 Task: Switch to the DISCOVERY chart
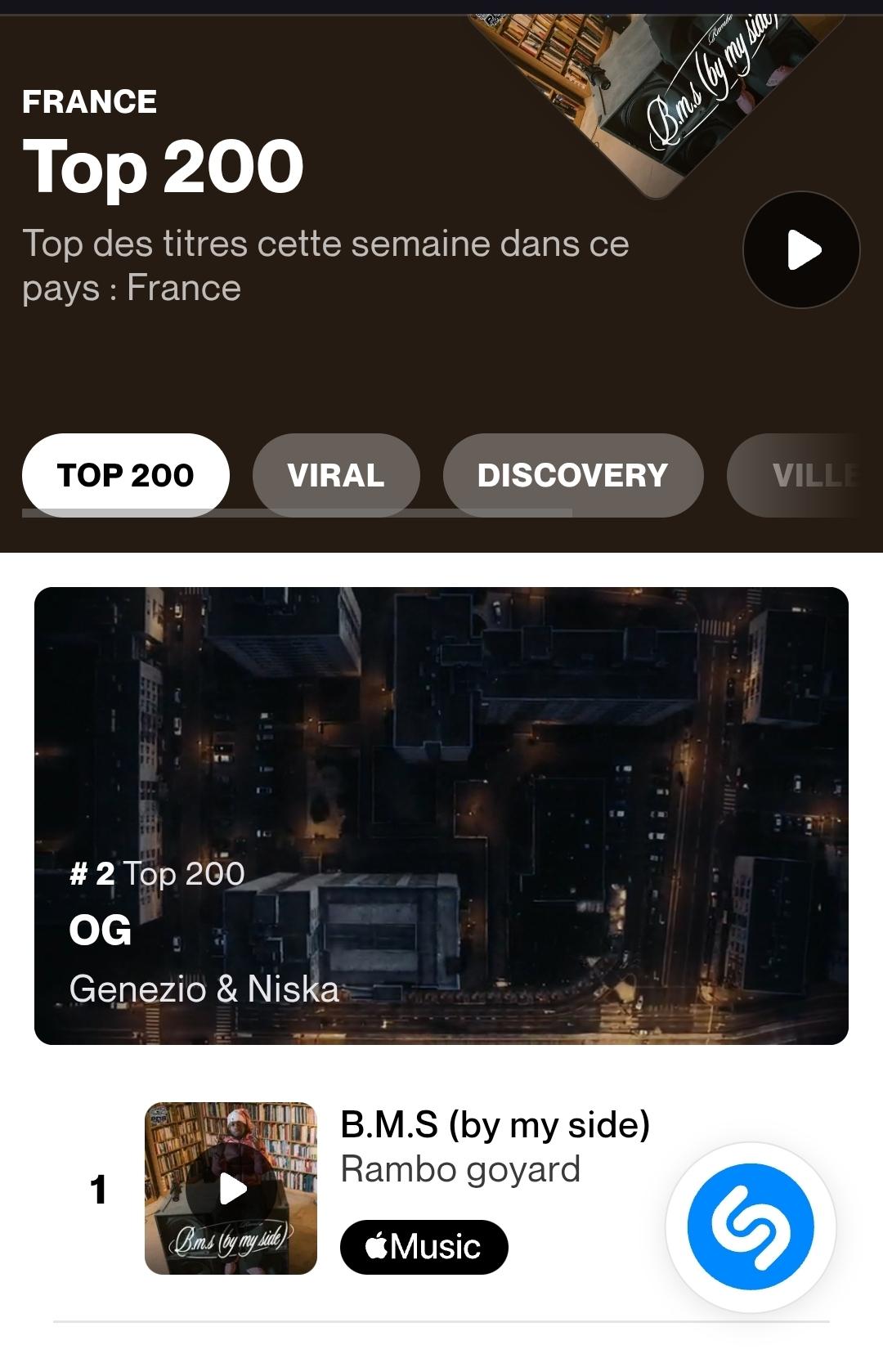tap(573, 475)
